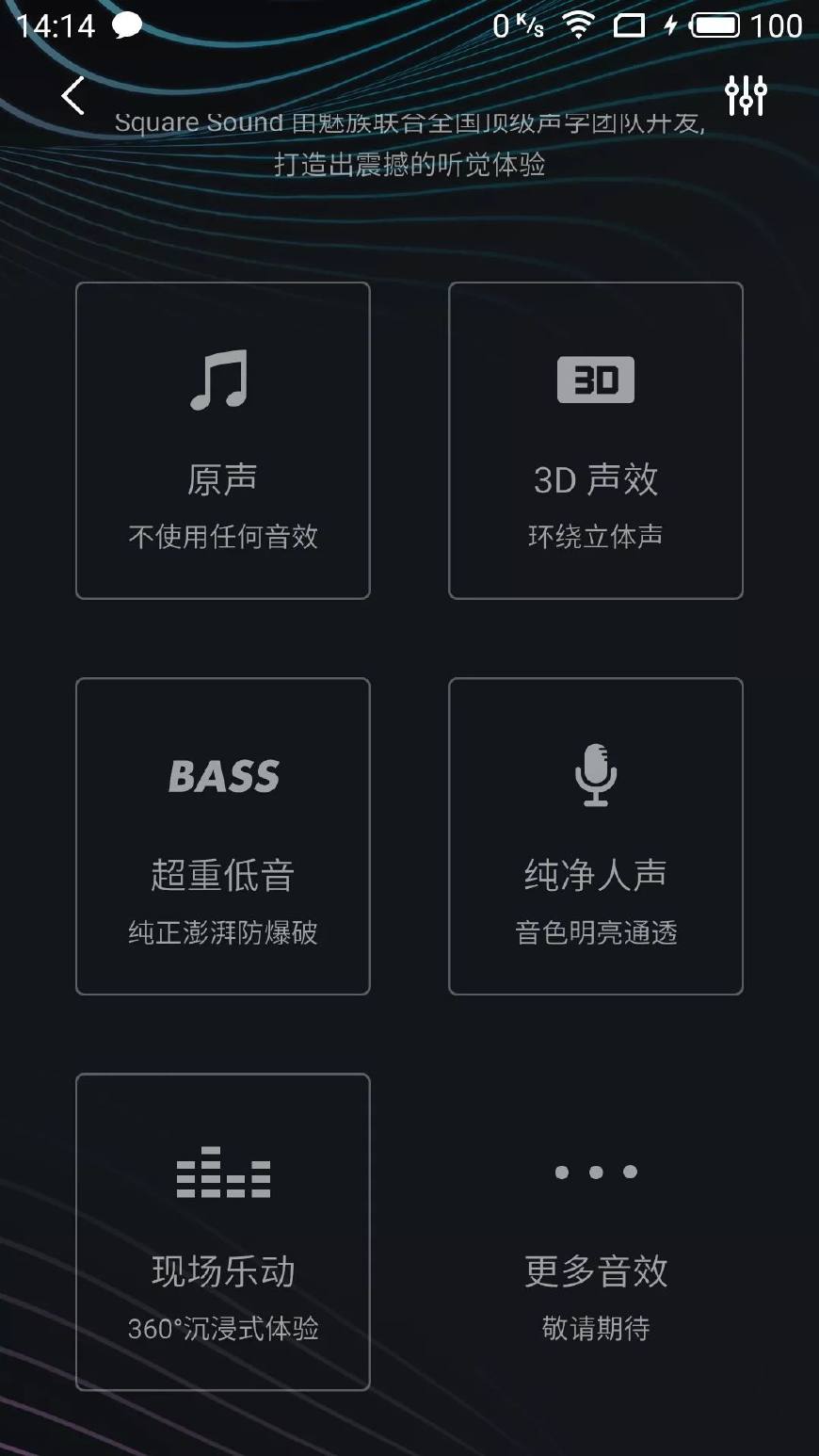This screenshot has width=819, height=1456.
Task: Tap the microphone icon for 纯净人声
Action: pos(596,774)
